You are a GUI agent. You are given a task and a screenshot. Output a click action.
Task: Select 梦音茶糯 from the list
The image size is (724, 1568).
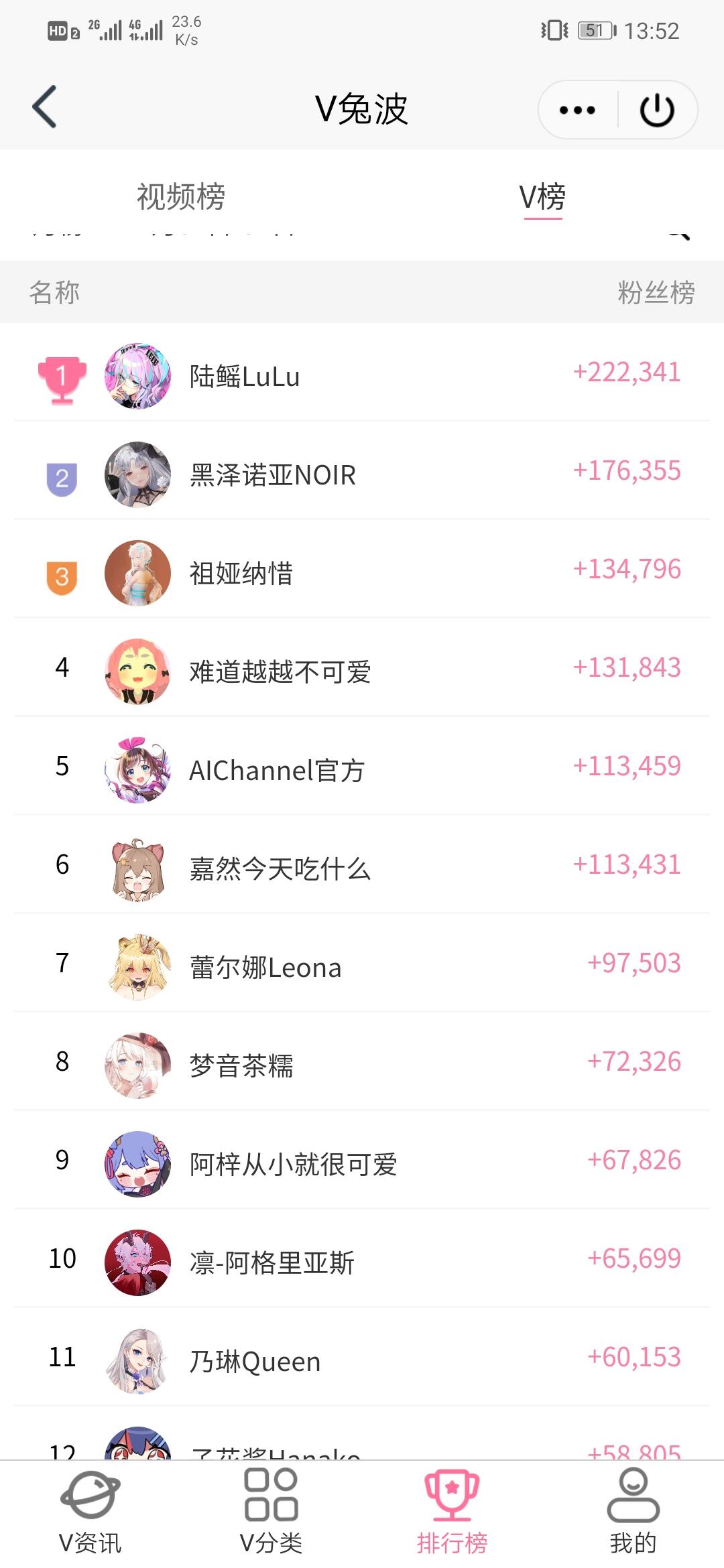click(x=362, y=1065)
